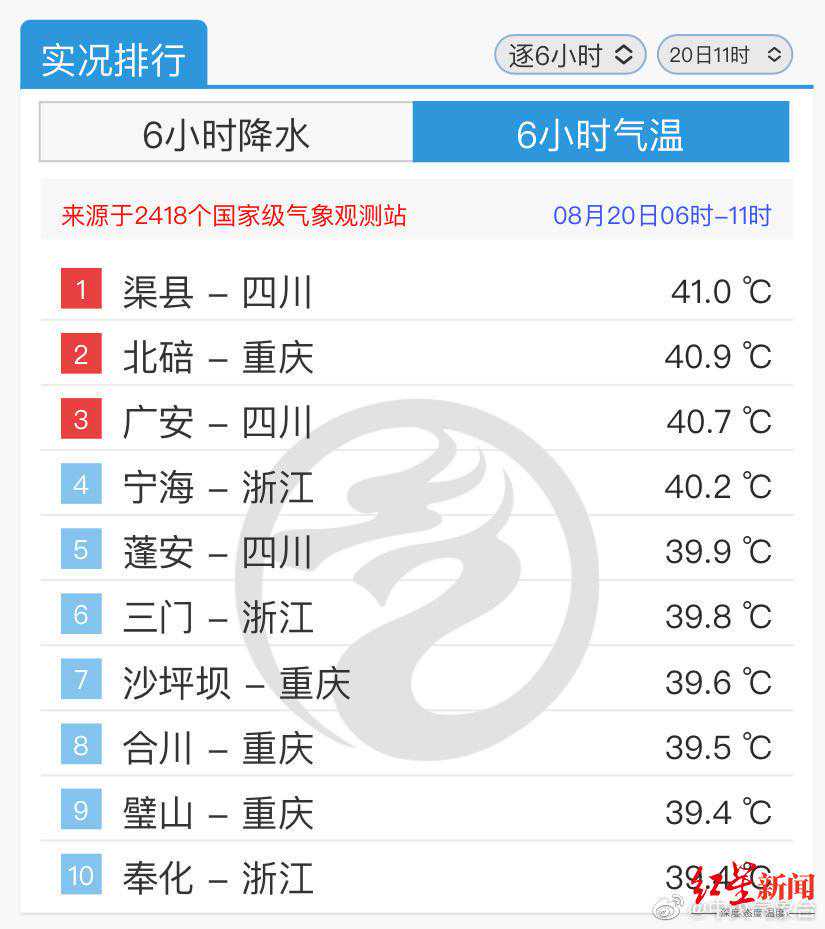Image resolution: width=825 pixels, height=929 pixels.
Task: Open the 20日11时 time dropdown
Action: (x=724, y=55)
